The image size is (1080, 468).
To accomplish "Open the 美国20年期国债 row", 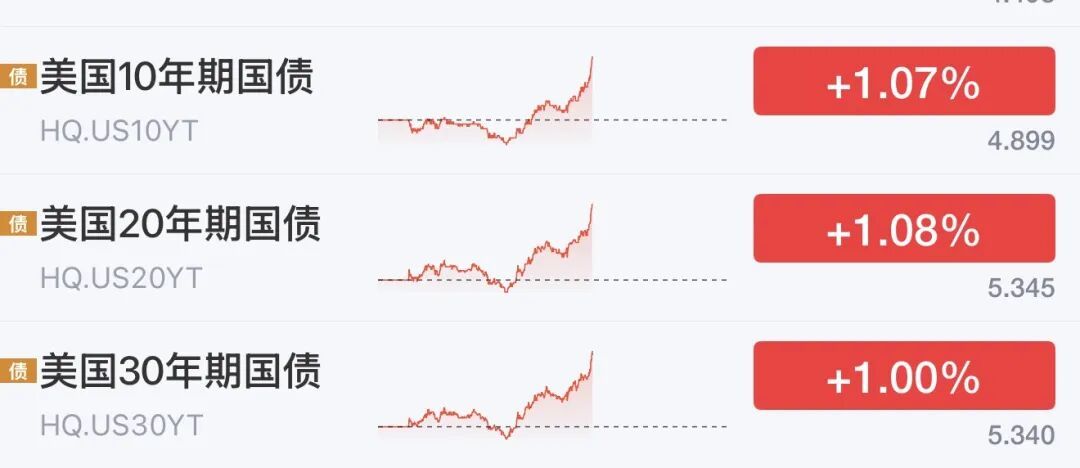I will click(540, 247).
